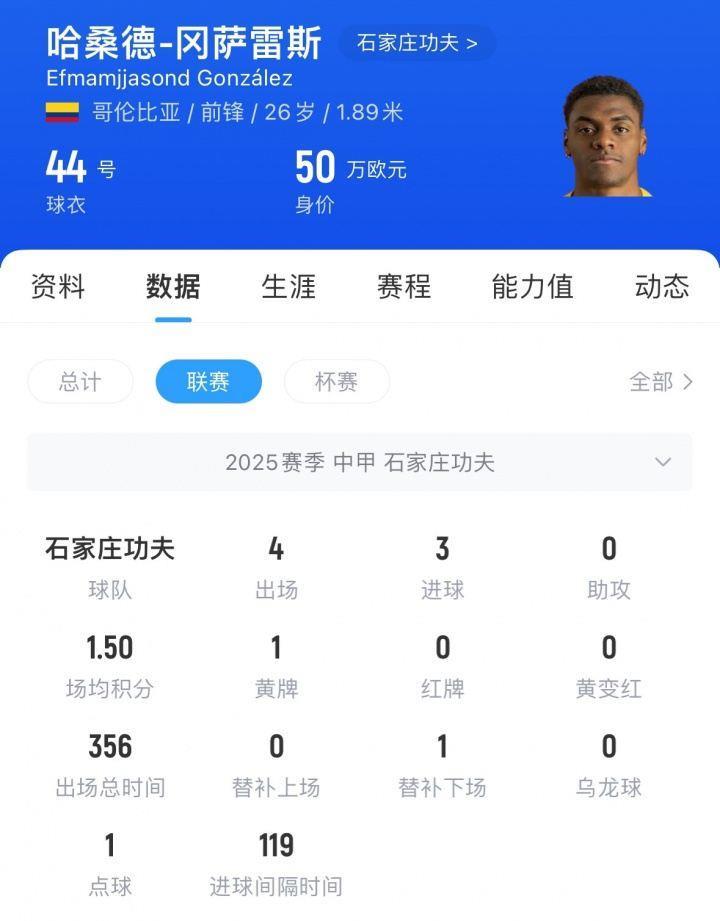Click the 石家庄功夫 team name in stats table
720x921 pixels.
click(109, 548)
